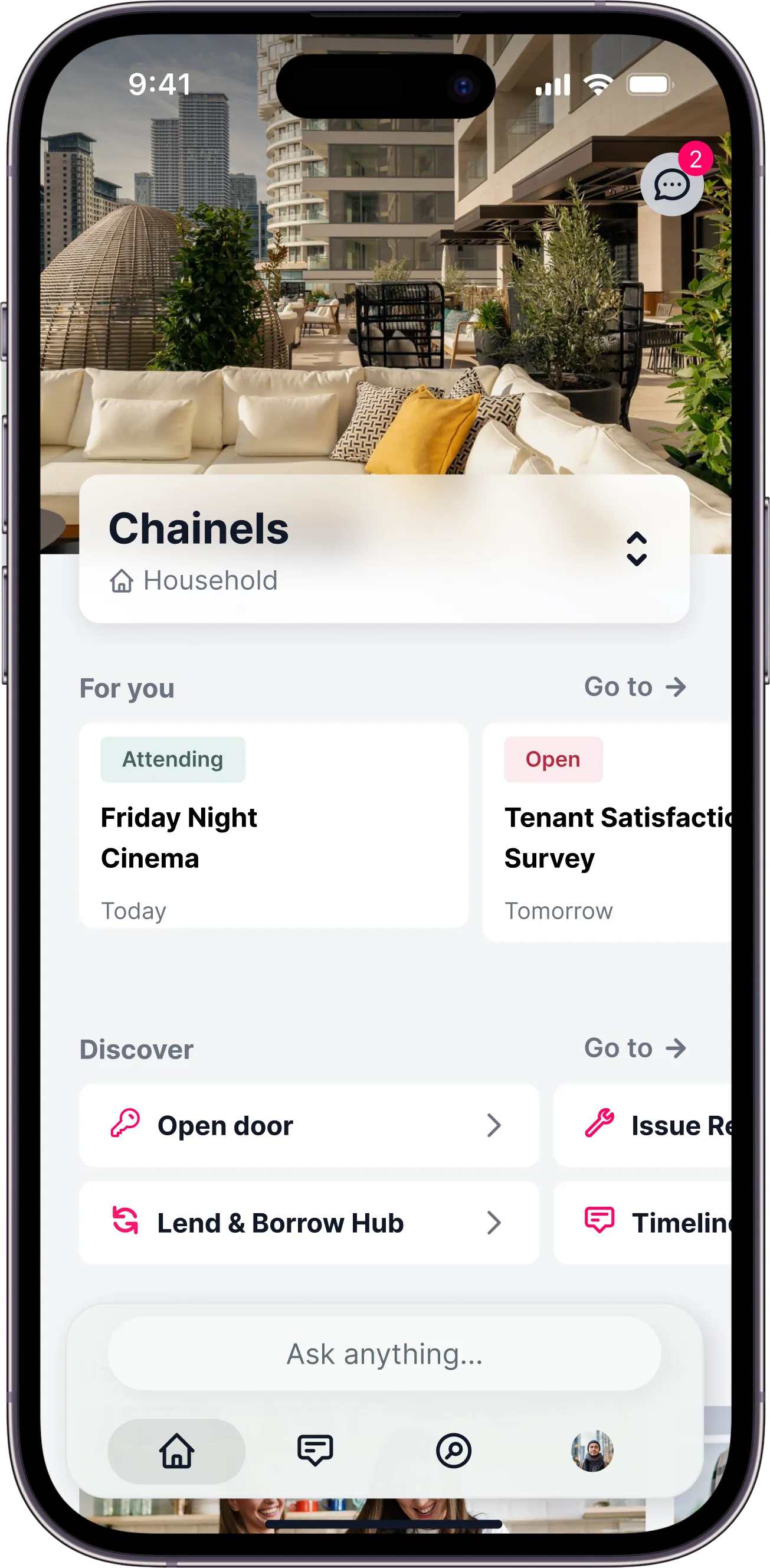Open the Issue Report tile
This screenshot has width=770, height=1568.
click(x=643, y=1125)
